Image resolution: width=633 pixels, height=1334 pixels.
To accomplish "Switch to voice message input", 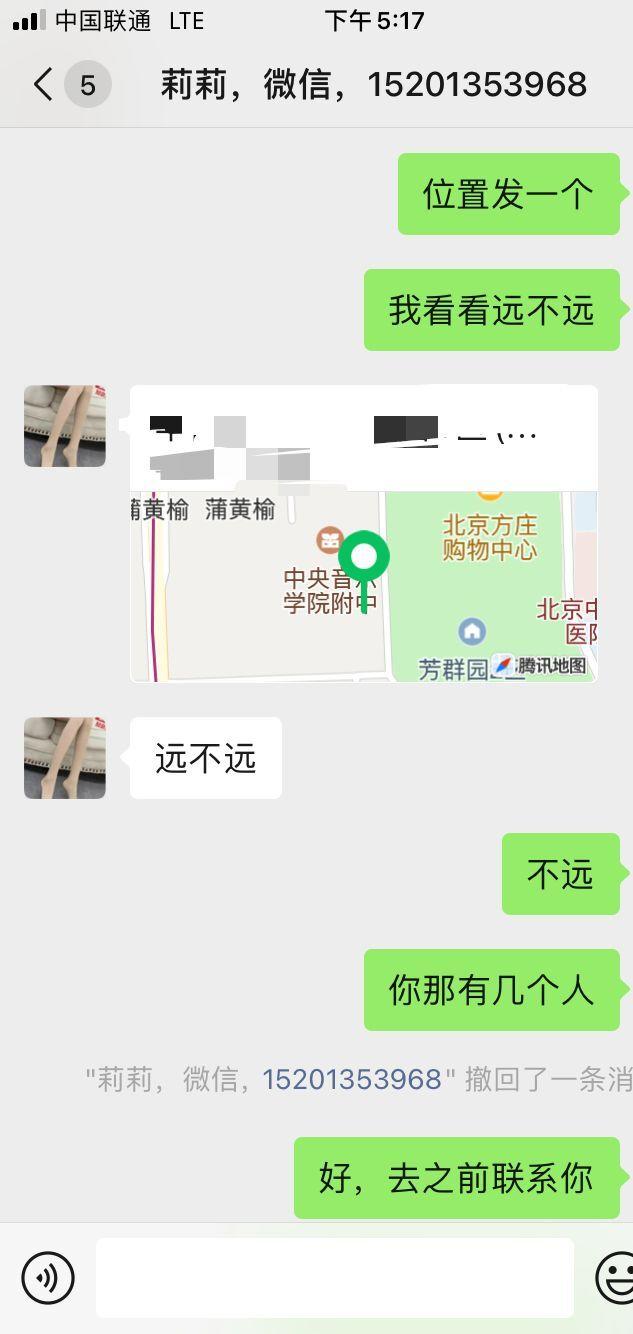I will (48, 1277).
